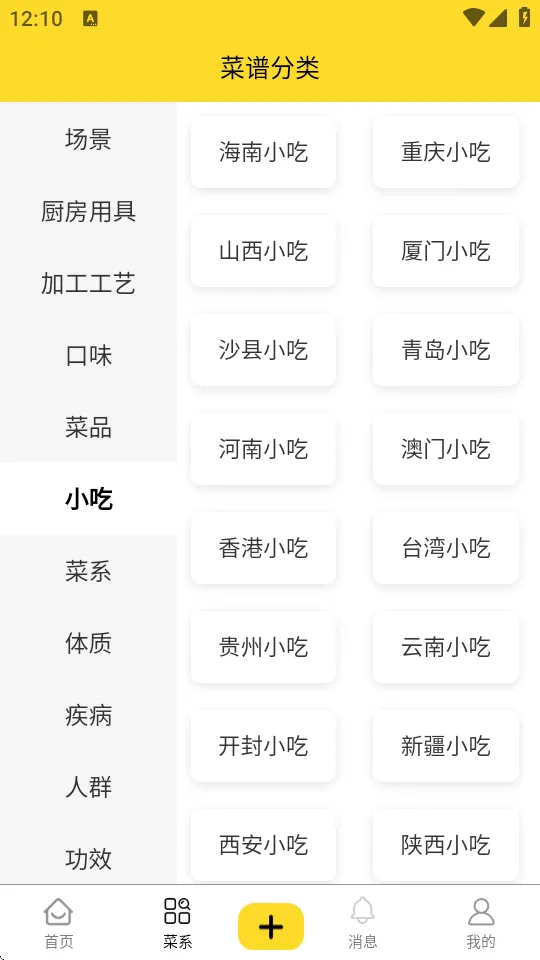Select 加工工艺 from the sidebar
Screen dimensions: 540x960
(88, 283)
